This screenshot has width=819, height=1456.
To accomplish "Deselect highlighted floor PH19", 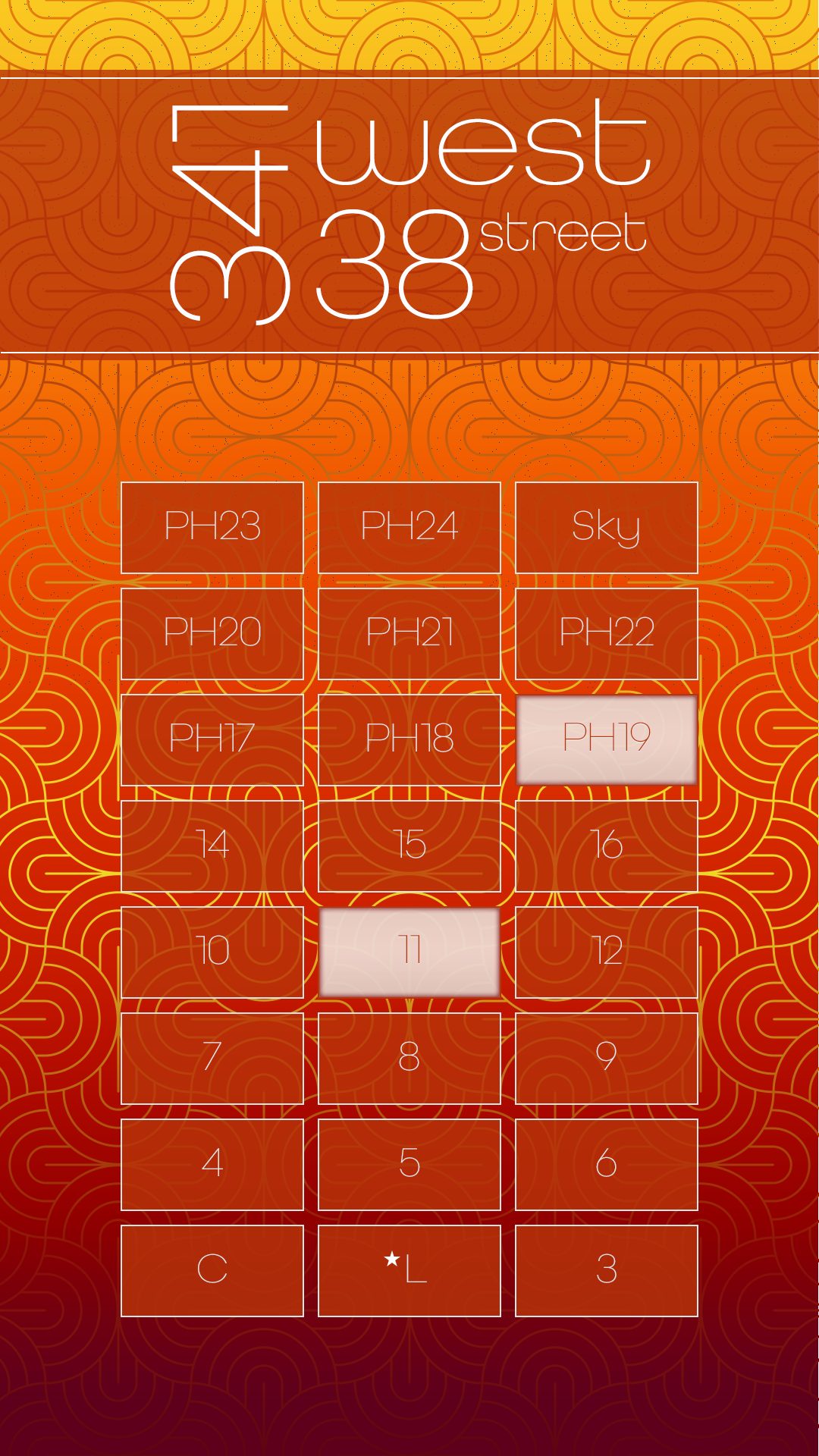I will [x=607, y=739].
